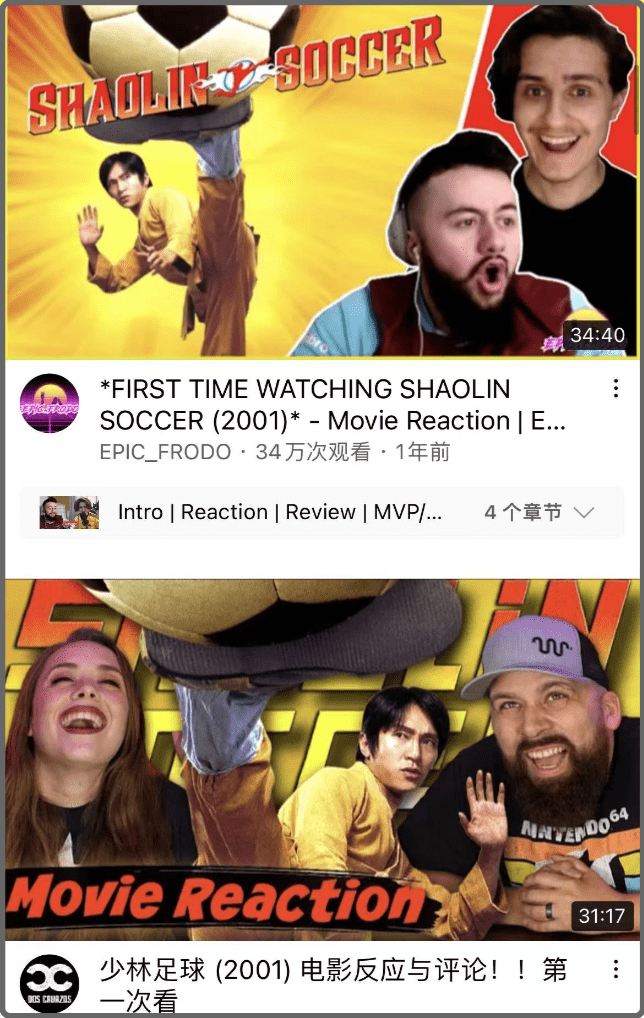
Task: Open options menu for 少林足球 video
Action: coord(616,969)
